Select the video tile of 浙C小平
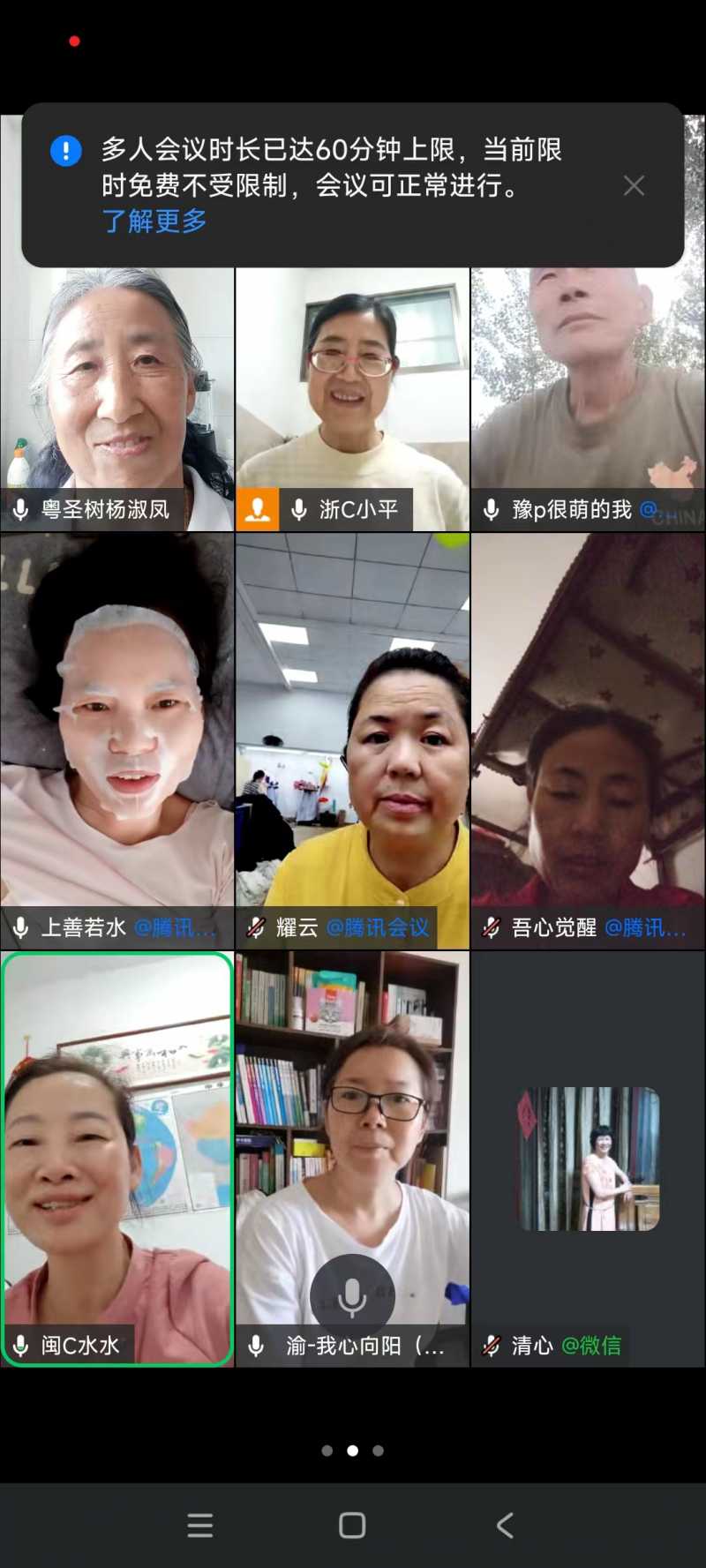 [x=352, y=388]
